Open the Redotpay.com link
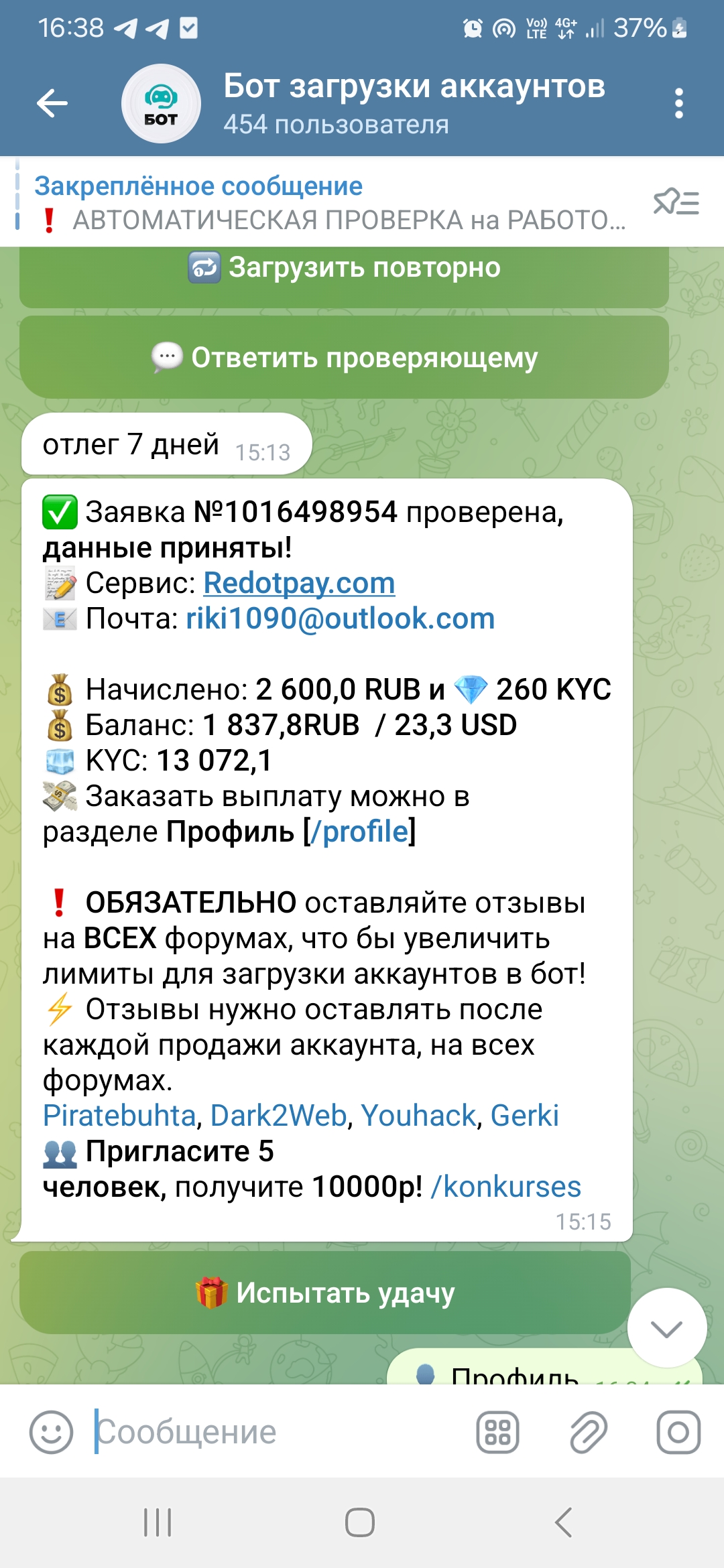The height and width of the screenshot is (1568, 724). pos(299,583)
